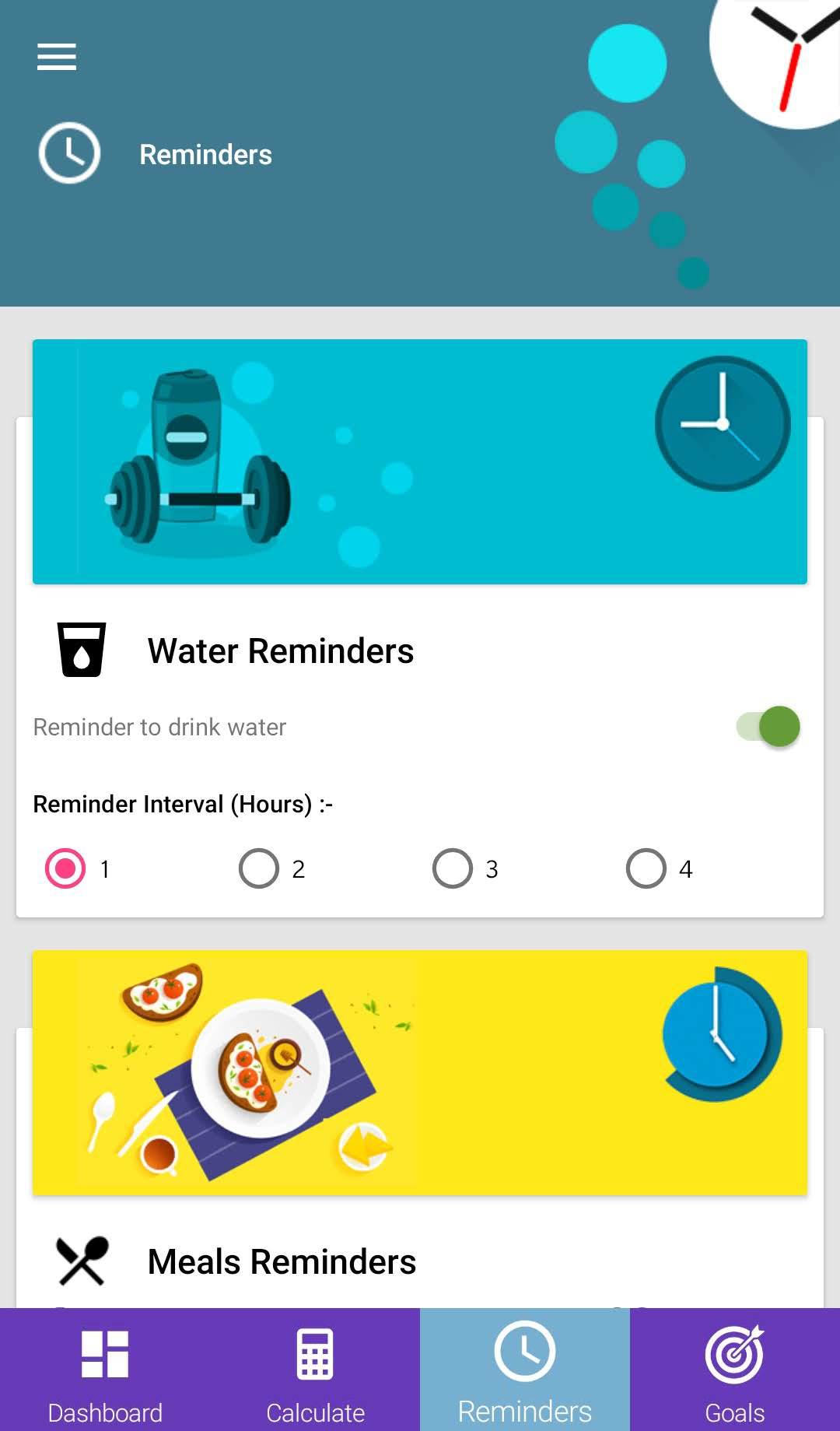This screenshot has height=1431, width=840.
Task: Select the 1 hour reminder interval
Action: [65, 868]
